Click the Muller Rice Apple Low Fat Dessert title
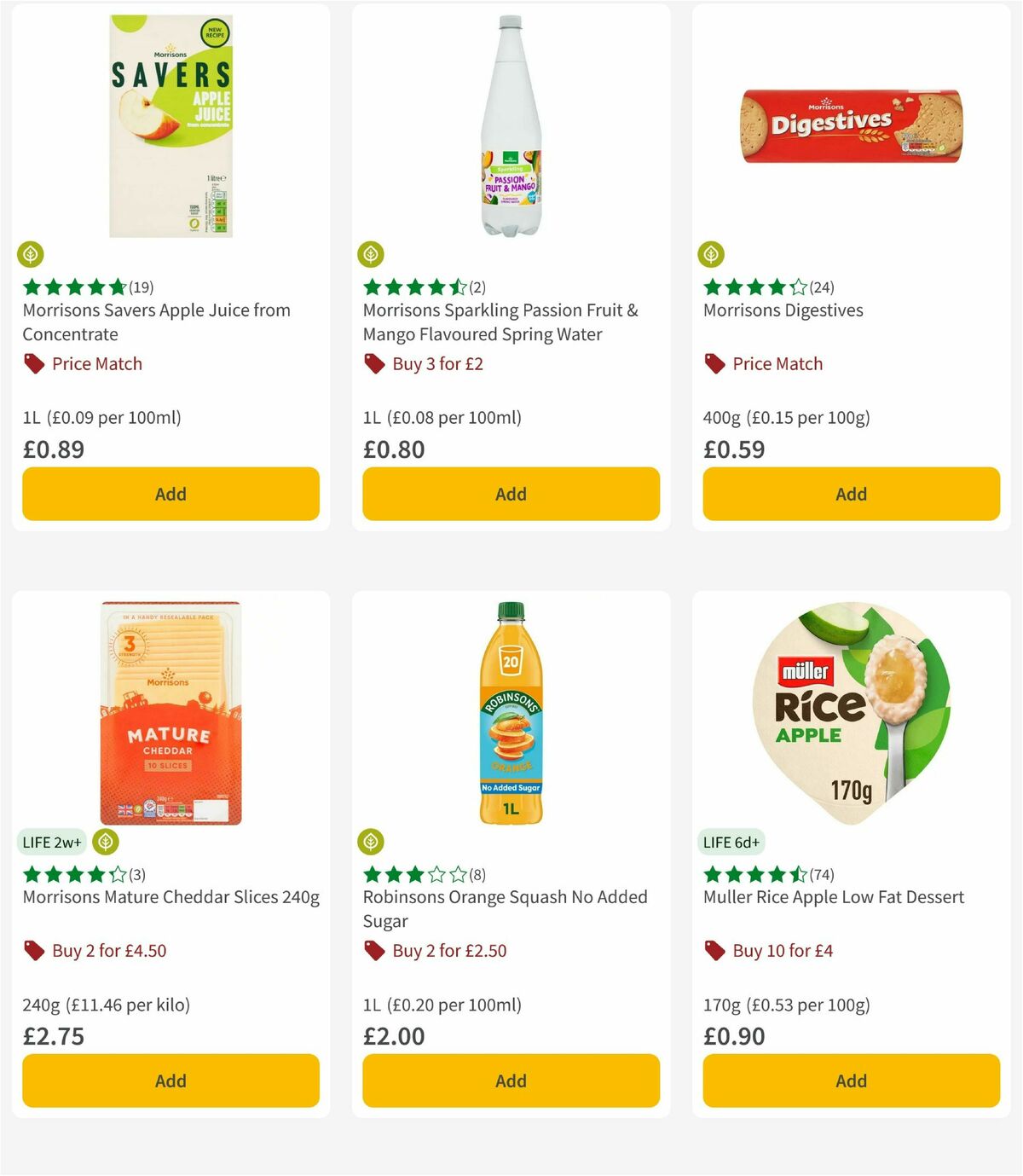 [833, 897]
